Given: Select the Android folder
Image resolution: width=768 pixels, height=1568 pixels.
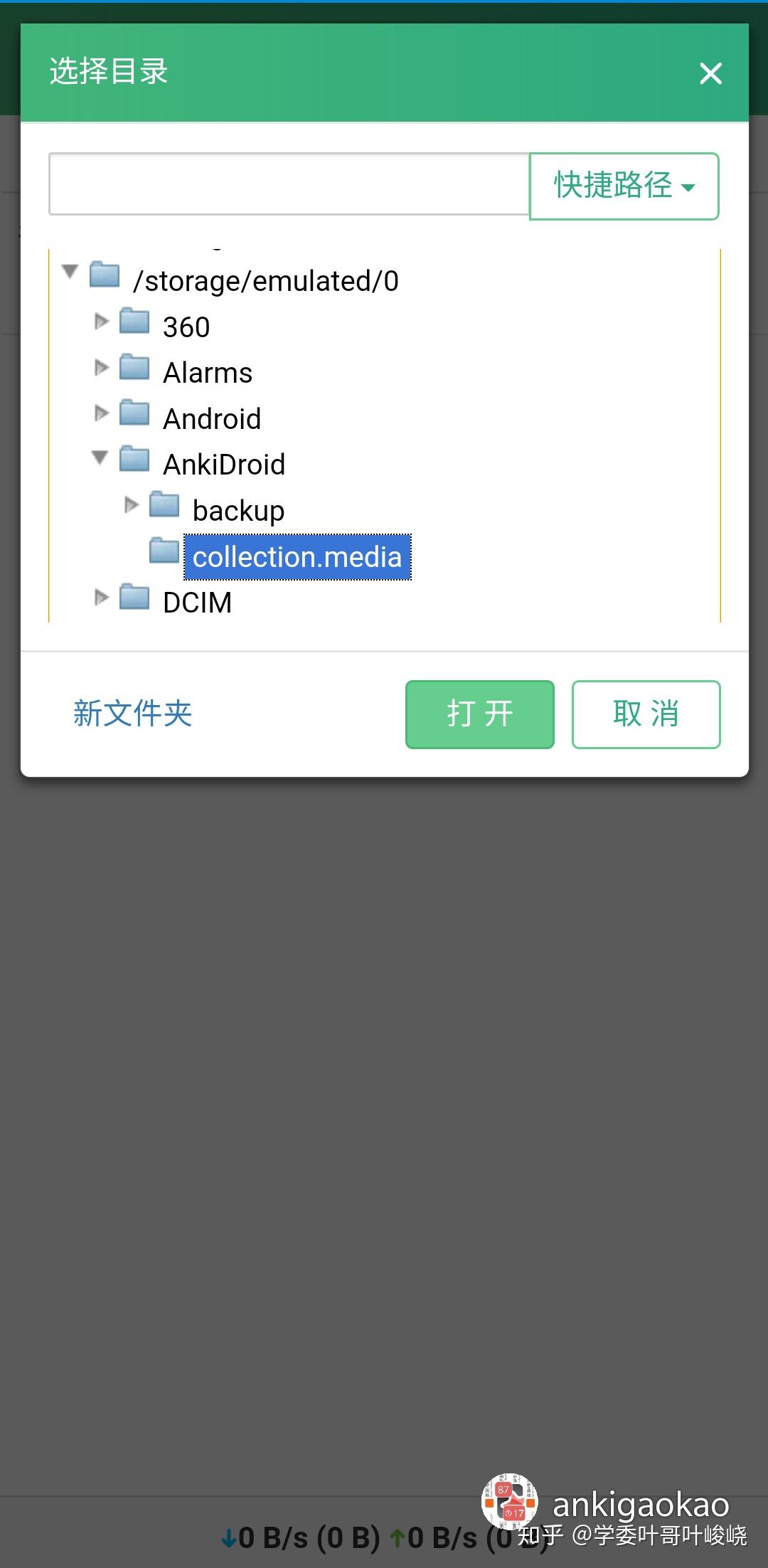Looking at the screenshot, I should pos(211,419).
